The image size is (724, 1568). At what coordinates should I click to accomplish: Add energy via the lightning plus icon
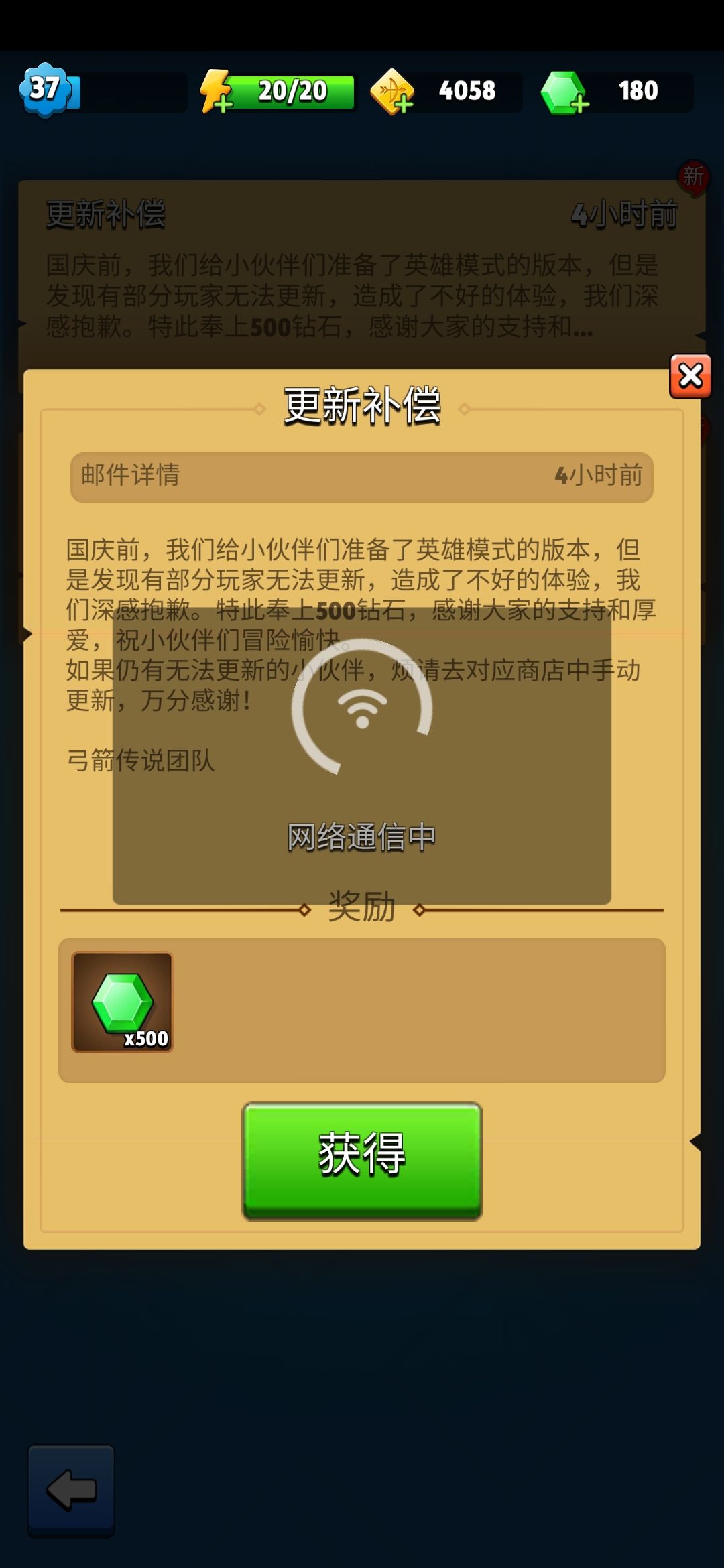click(x=217, y=91)
